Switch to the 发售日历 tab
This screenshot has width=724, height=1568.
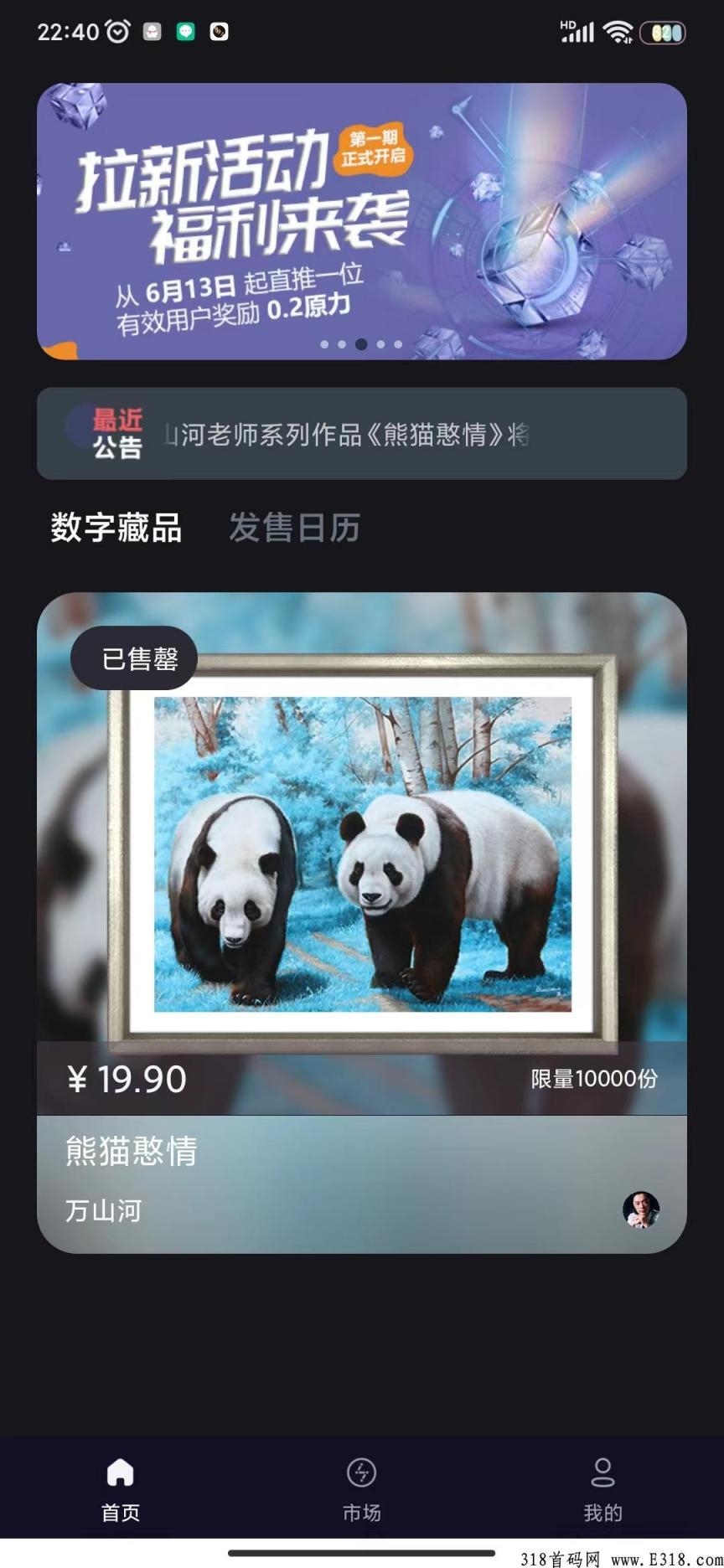294,528
